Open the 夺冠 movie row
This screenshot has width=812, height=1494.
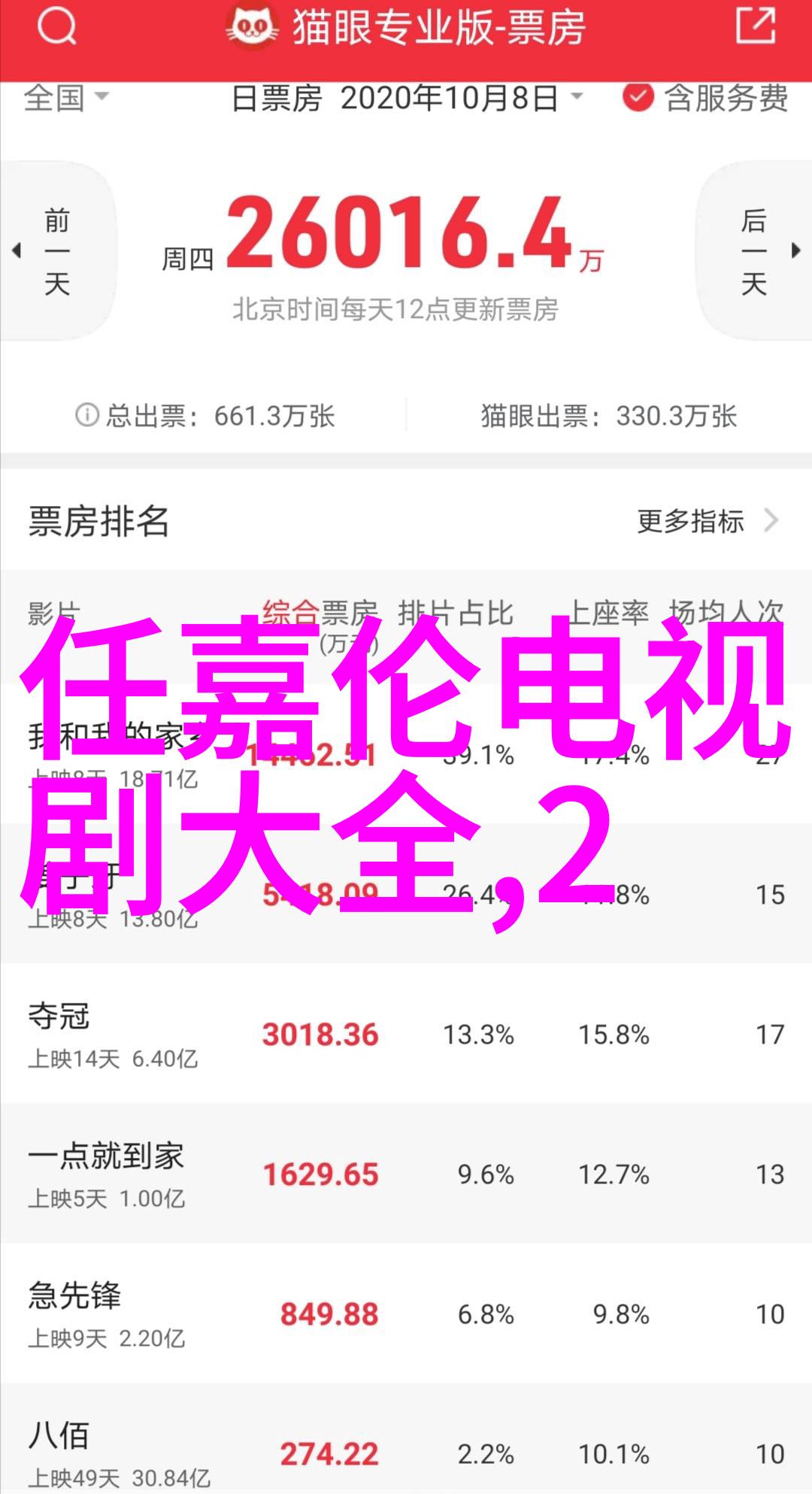406,1034
